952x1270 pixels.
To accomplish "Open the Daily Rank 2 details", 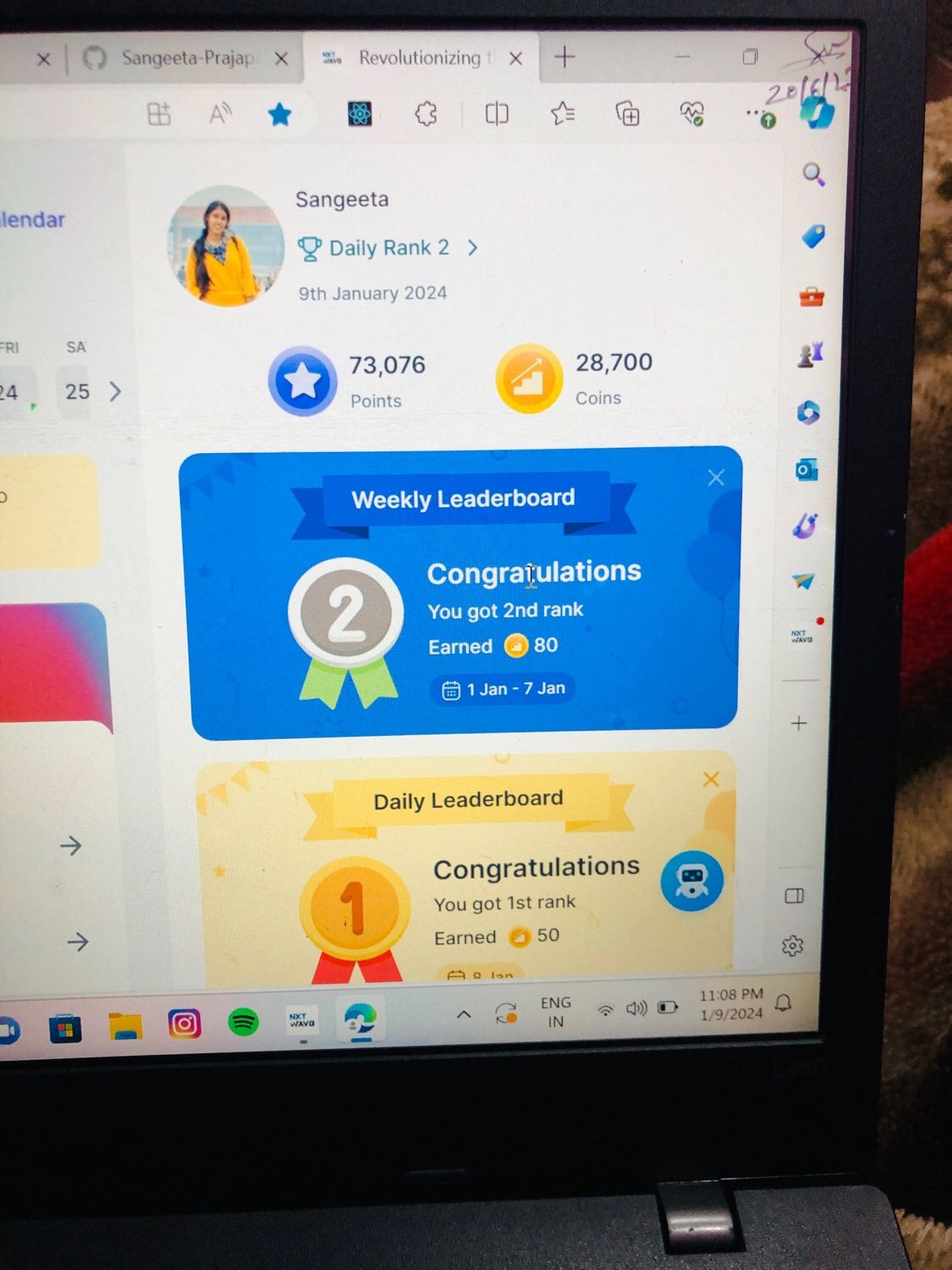I will 473,247.
